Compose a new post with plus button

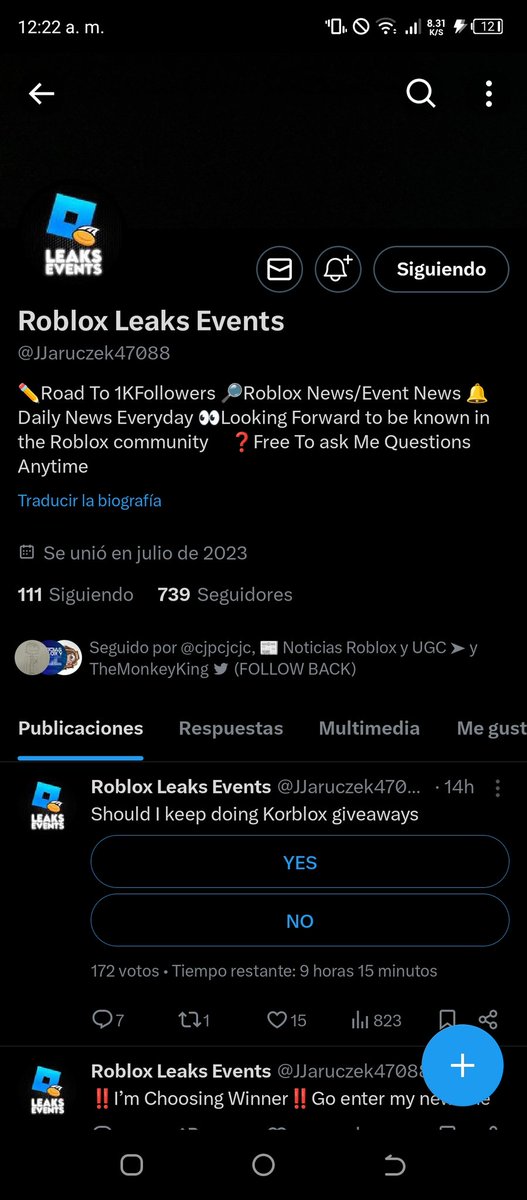click(462, 1065)
